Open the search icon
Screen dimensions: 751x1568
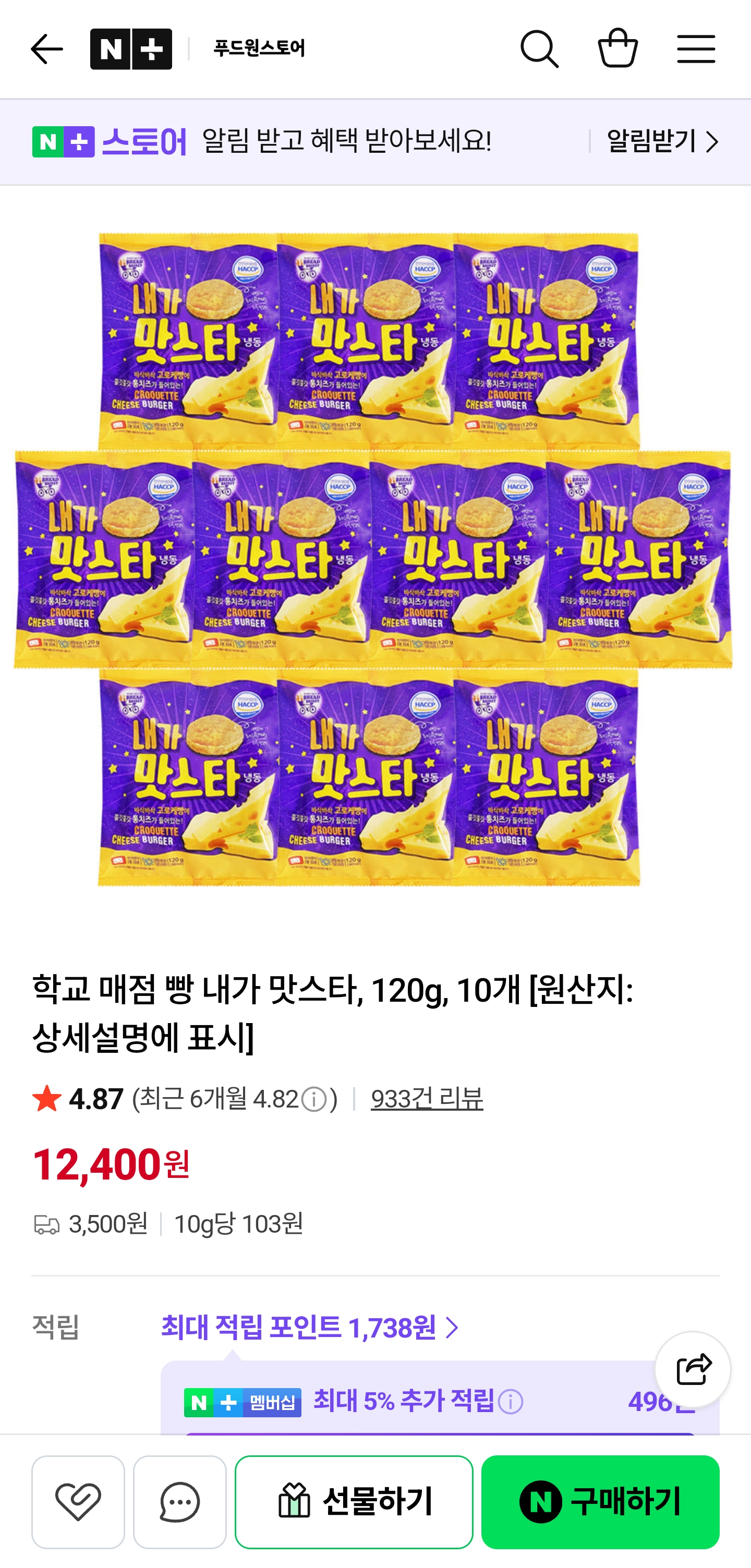539,48
